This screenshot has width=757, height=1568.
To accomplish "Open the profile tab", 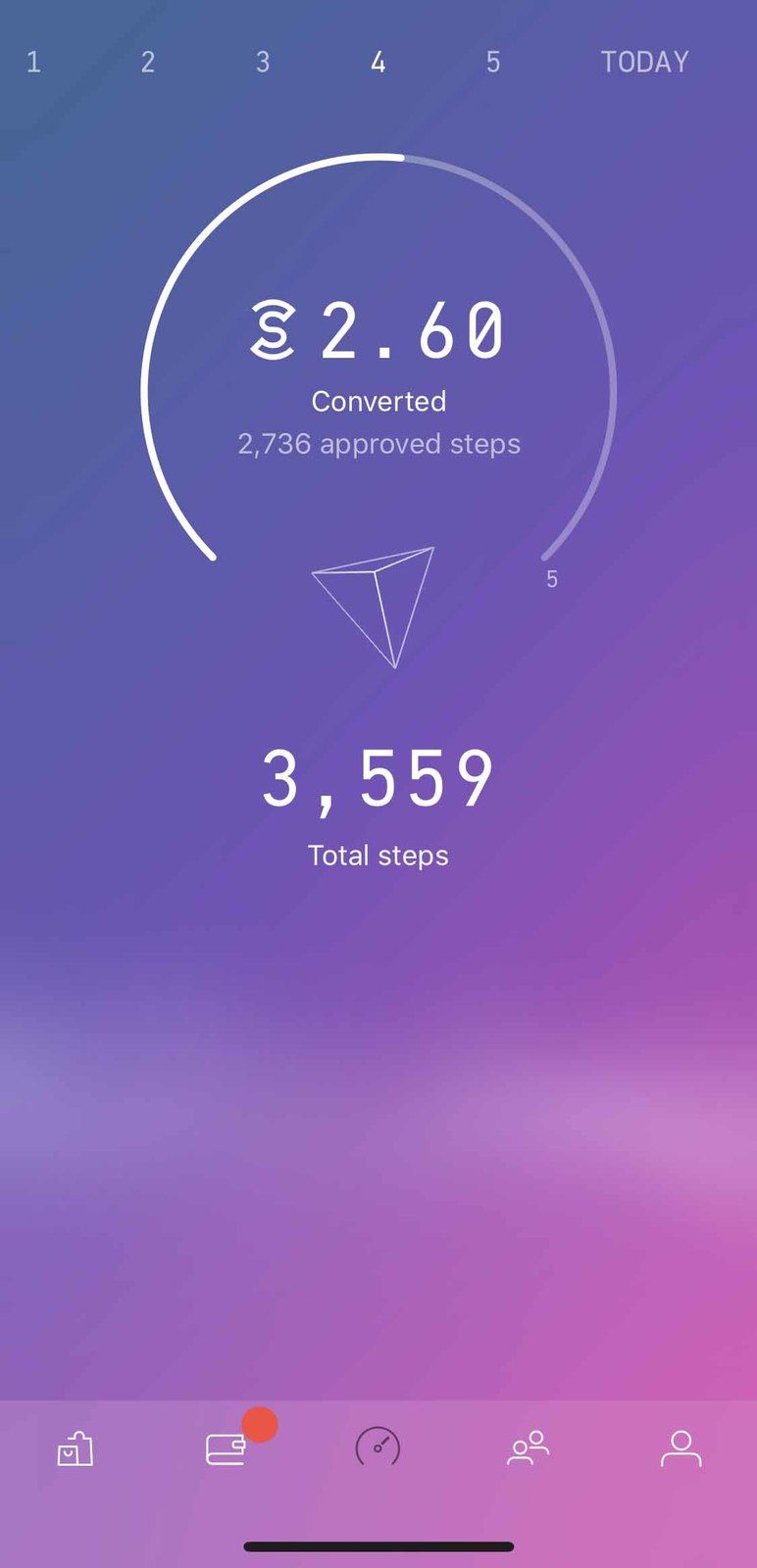I will (681, 1448).
